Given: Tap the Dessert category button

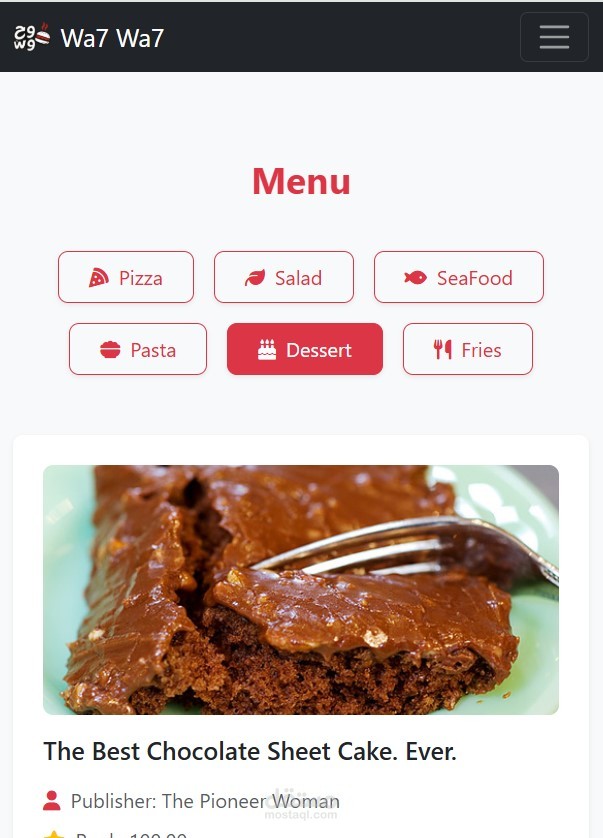Looking at the screenshot, I should [305, 350].
